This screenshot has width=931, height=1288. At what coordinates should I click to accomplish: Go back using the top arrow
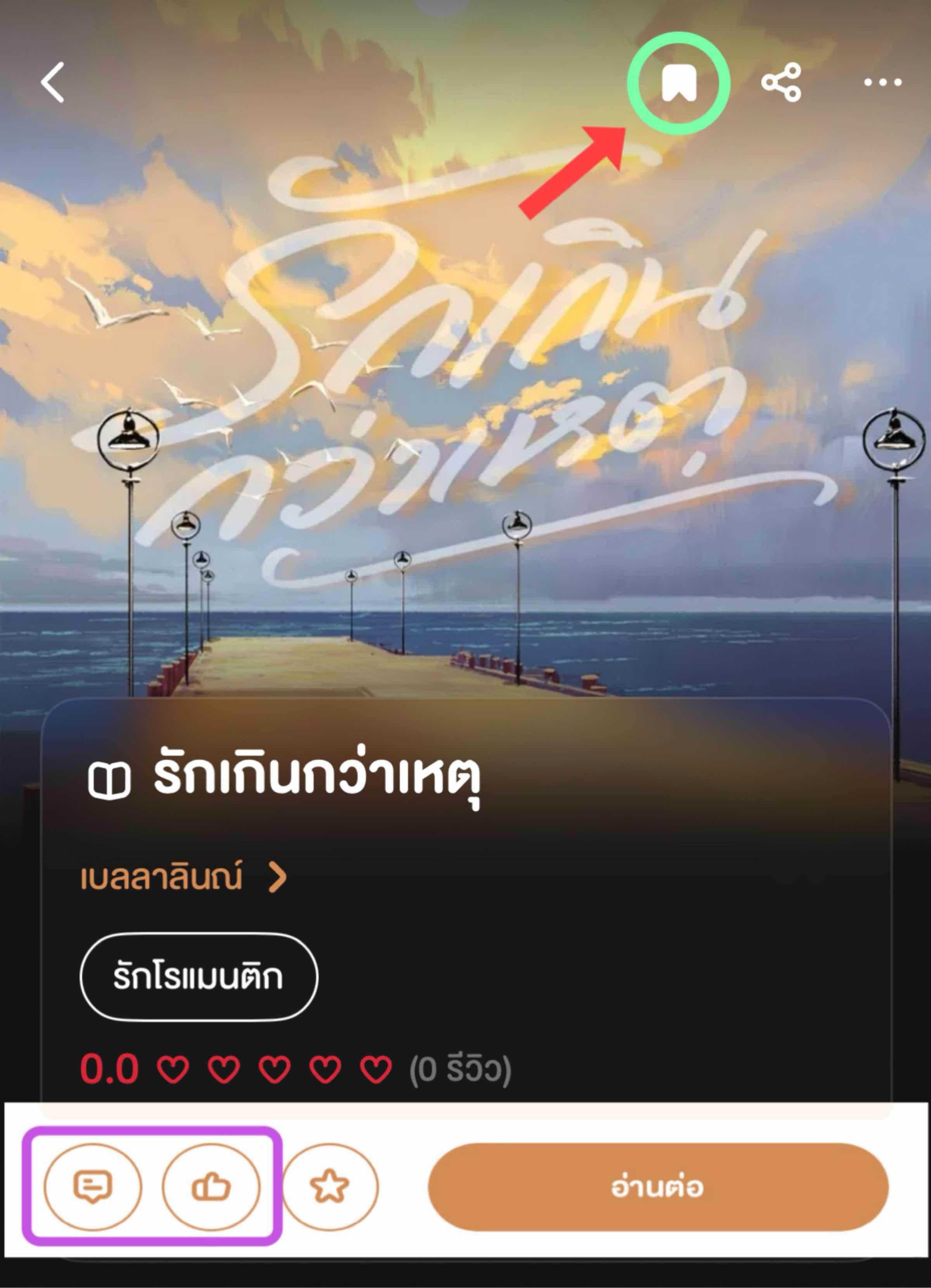click(53, 83)
